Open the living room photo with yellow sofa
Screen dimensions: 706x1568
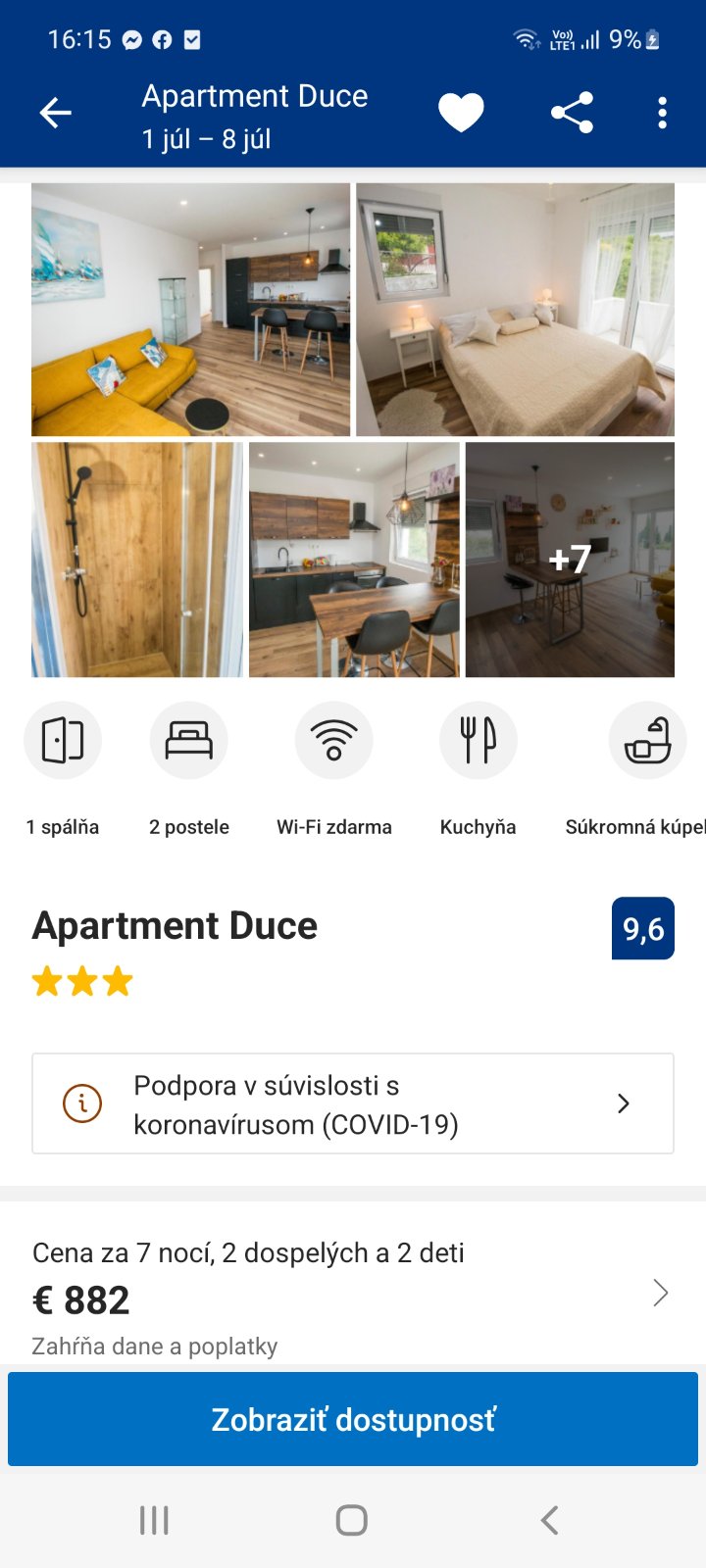[190, 310]
